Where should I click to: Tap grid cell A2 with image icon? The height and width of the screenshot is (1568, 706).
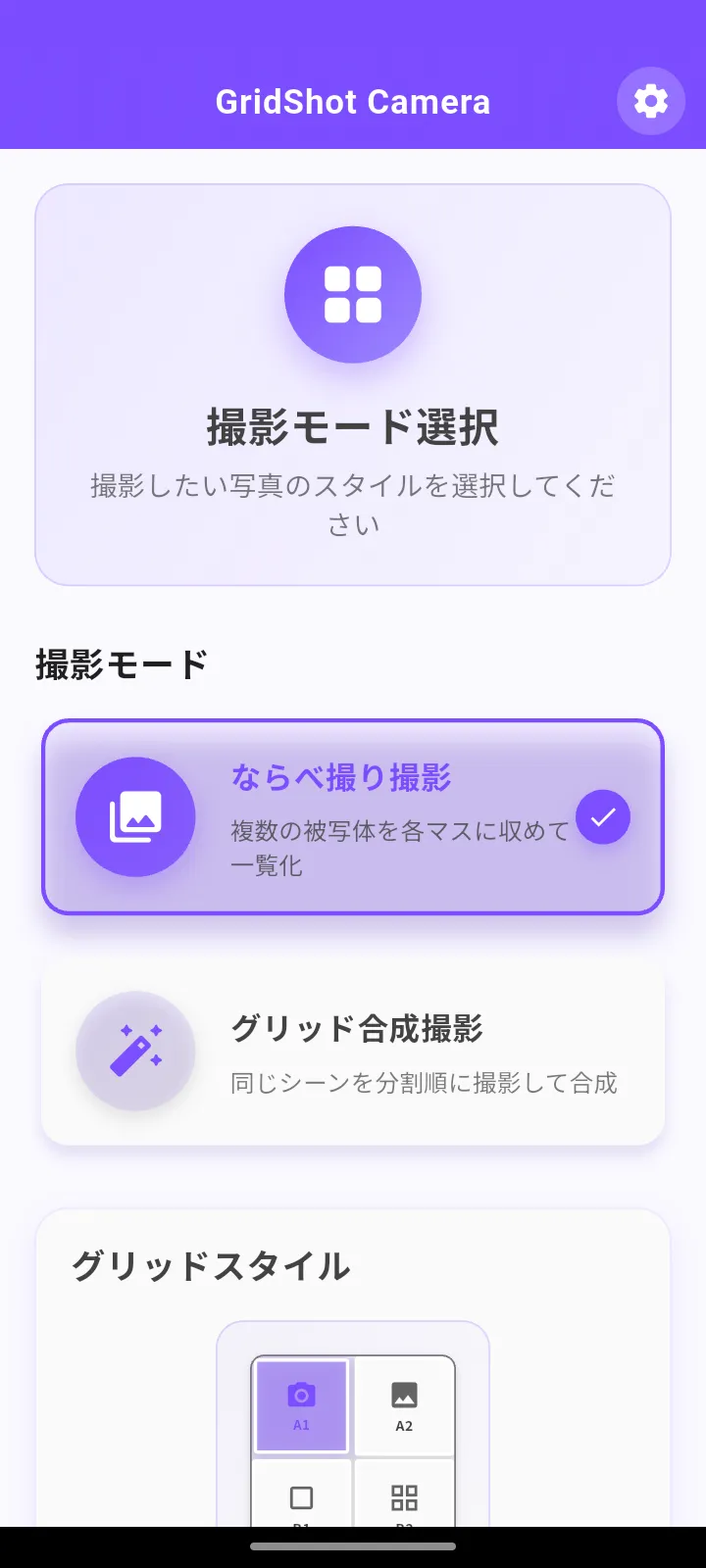coord(404,1405)
